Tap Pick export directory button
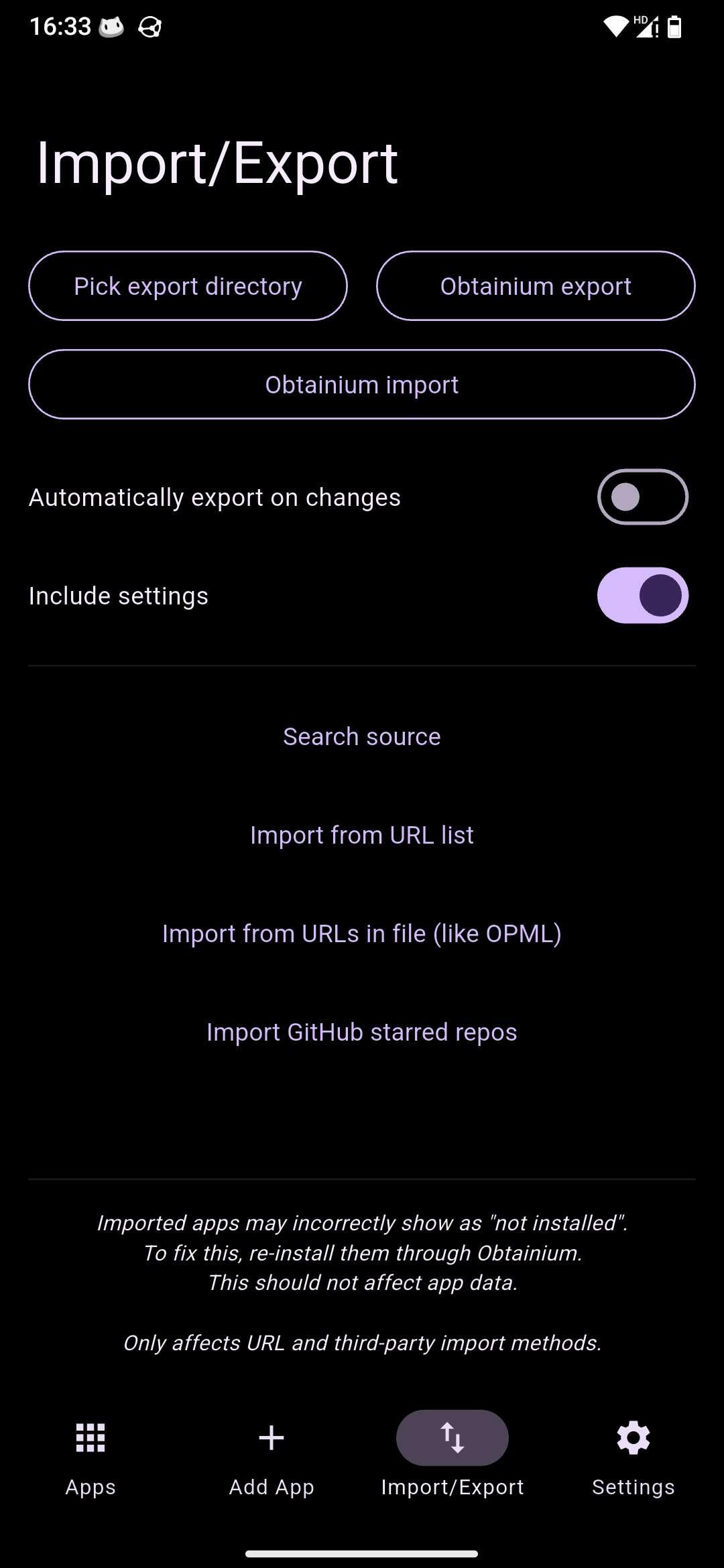Viewport: 724px width, 1568px height. [188, 286]
